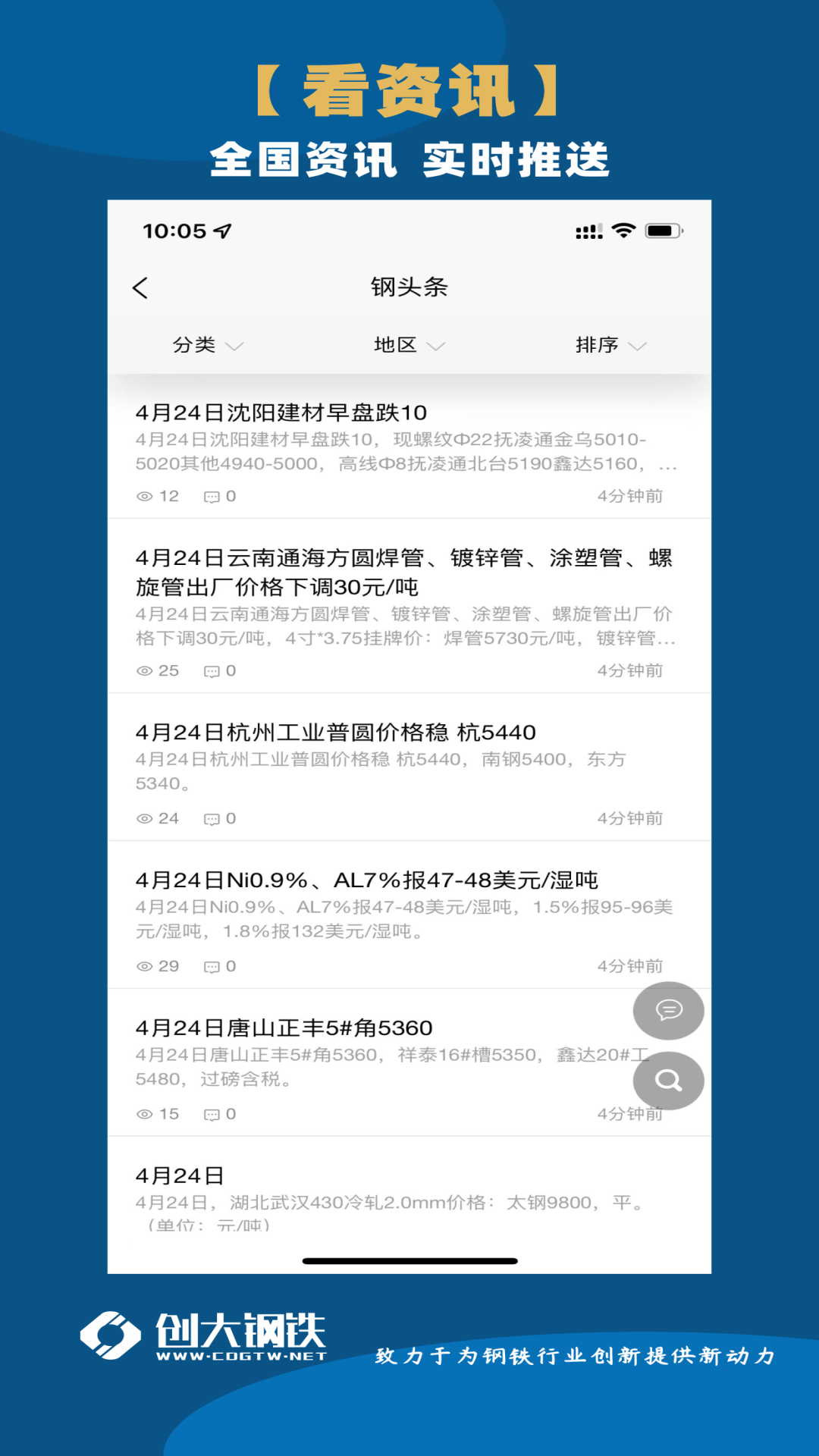Toggle the 排序 chevron indicator
819x1456 pixels.
[639, 347]
